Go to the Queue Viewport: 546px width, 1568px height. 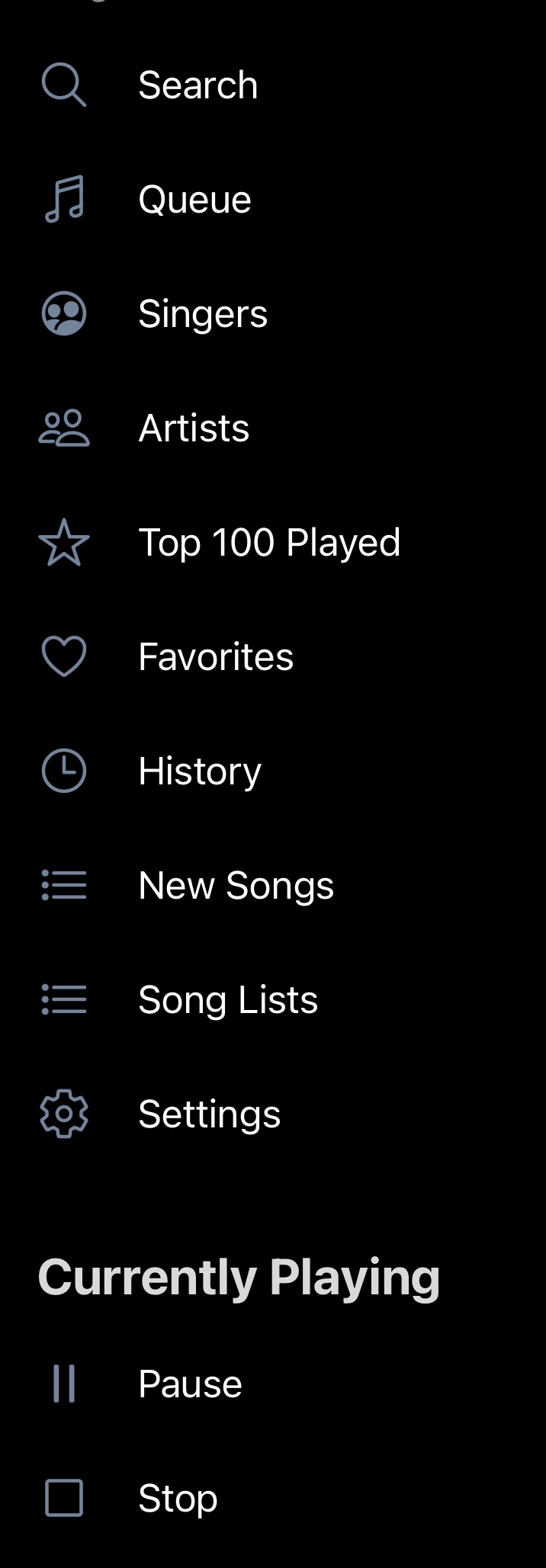[194, 200]
